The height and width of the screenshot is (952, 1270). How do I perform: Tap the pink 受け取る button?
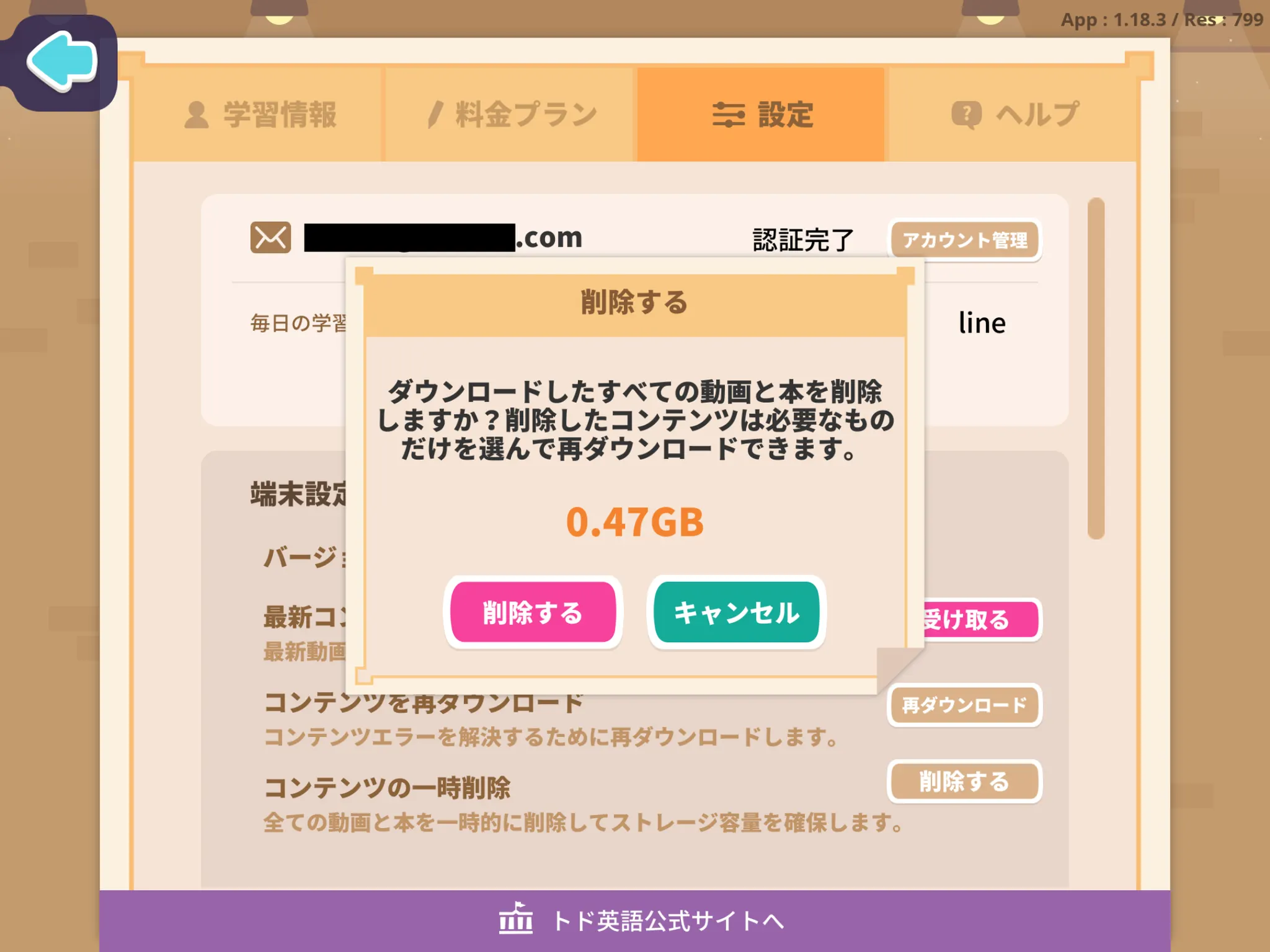click(x=980, y=620)
